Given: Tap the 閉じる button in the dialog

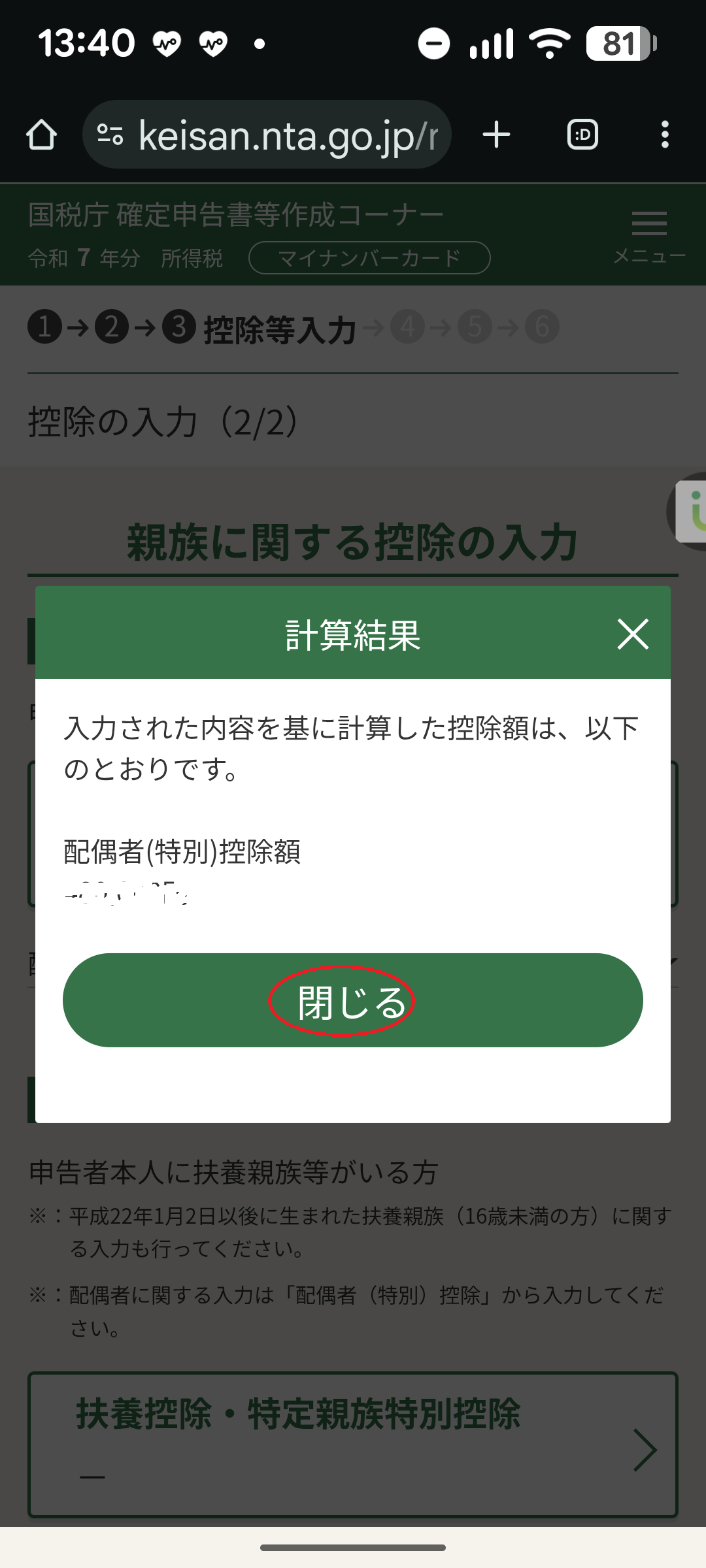Looking at the screenshot, I should (x=352, y=1000).
